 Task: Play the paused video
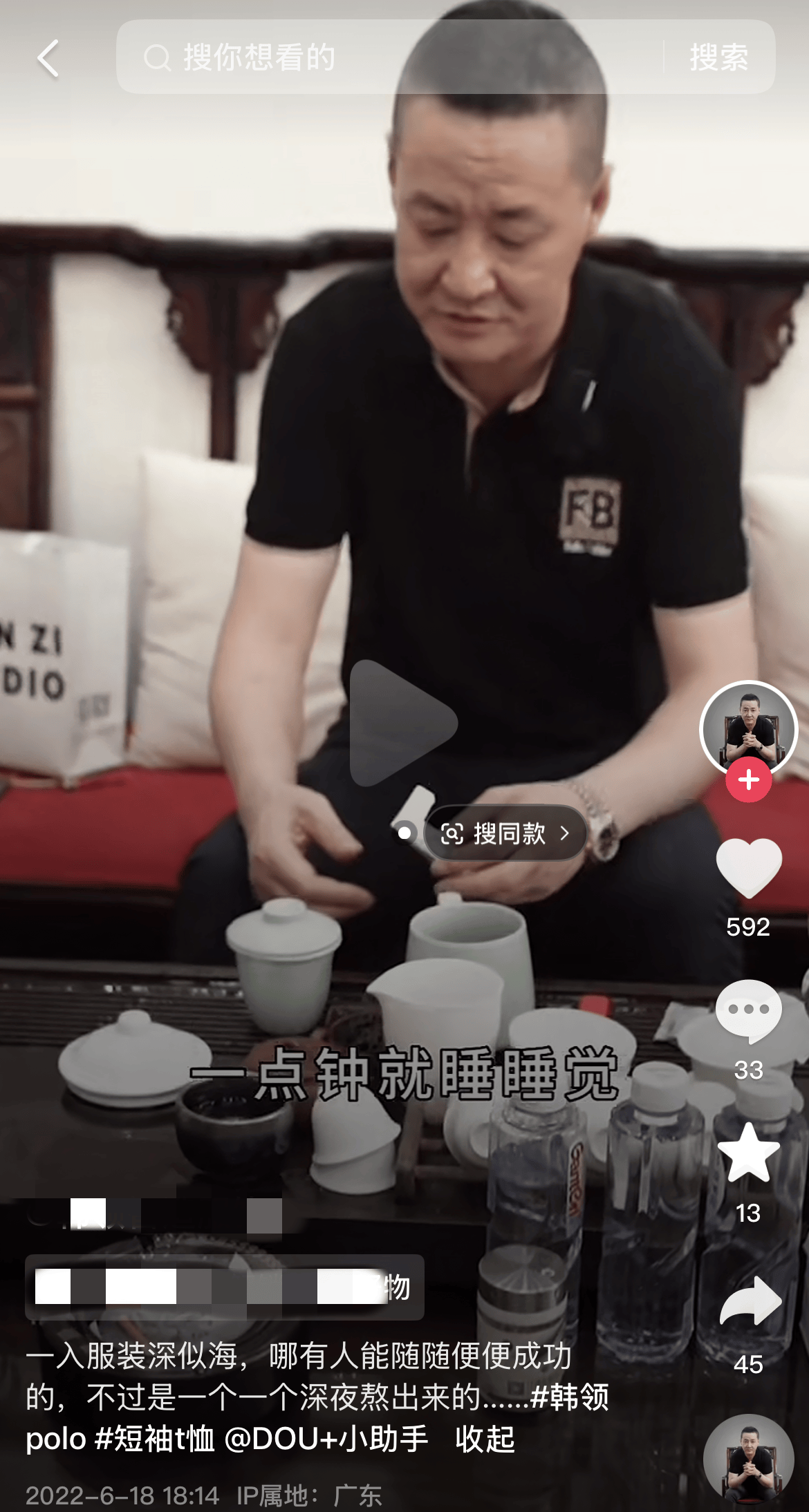(403, 723)
